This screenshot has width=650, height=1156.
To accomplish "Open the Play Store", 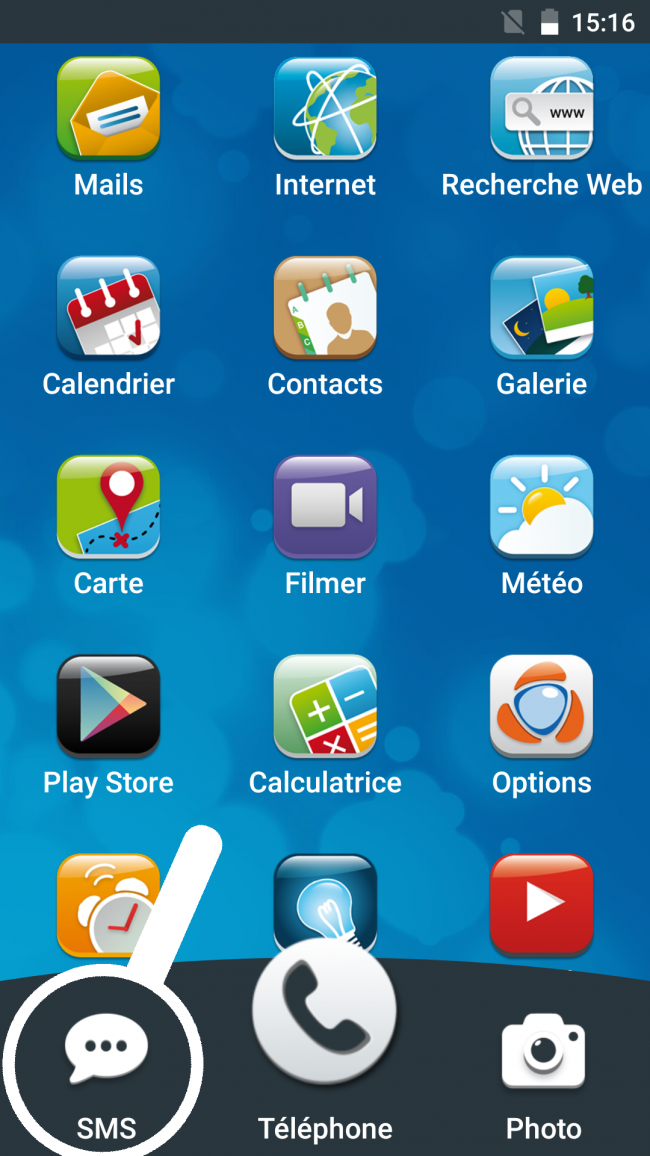I will (x=108, y=707).
